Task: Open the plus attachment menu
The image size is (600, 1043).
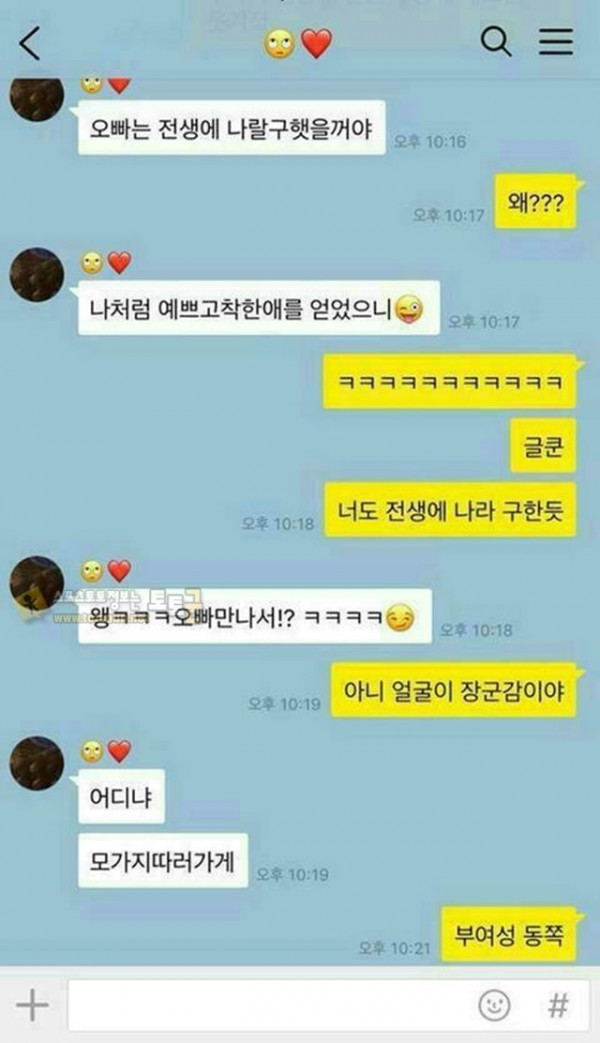Action: (32, 1004)
